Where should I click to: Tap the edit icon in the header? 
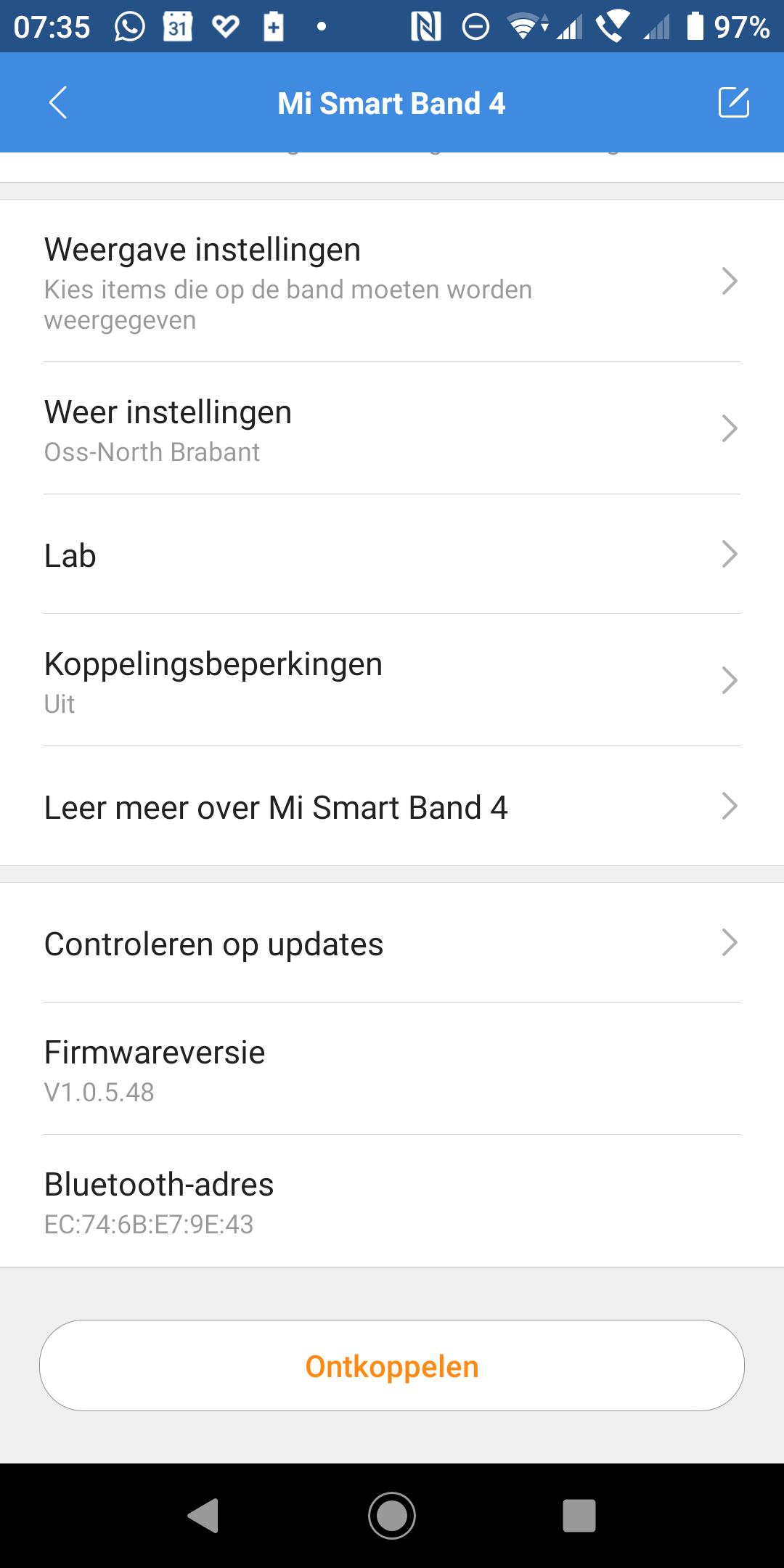733,102
